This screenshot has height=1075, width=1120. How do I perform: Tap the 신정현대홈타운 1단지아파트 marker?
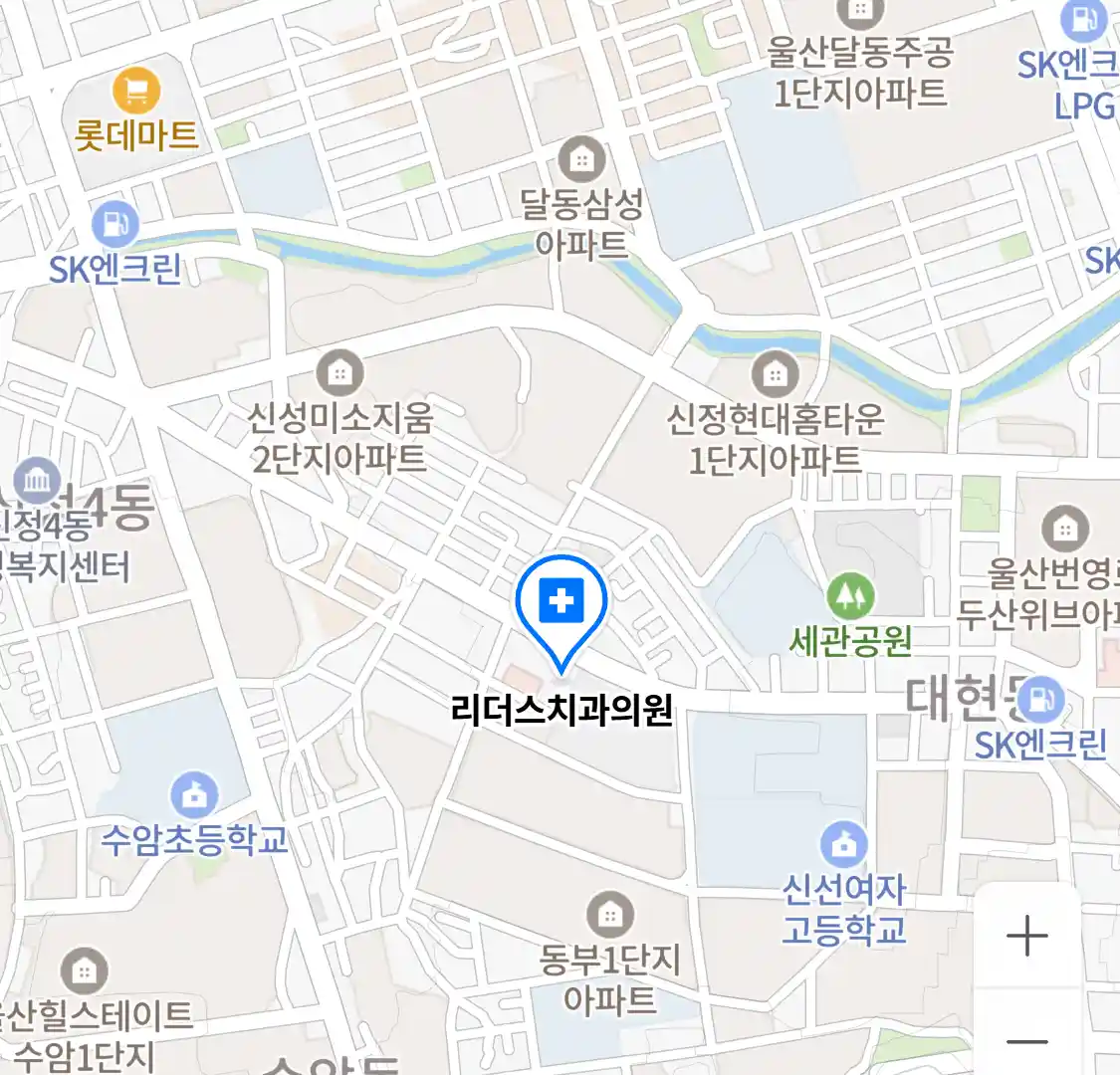[x=775, y=374]
